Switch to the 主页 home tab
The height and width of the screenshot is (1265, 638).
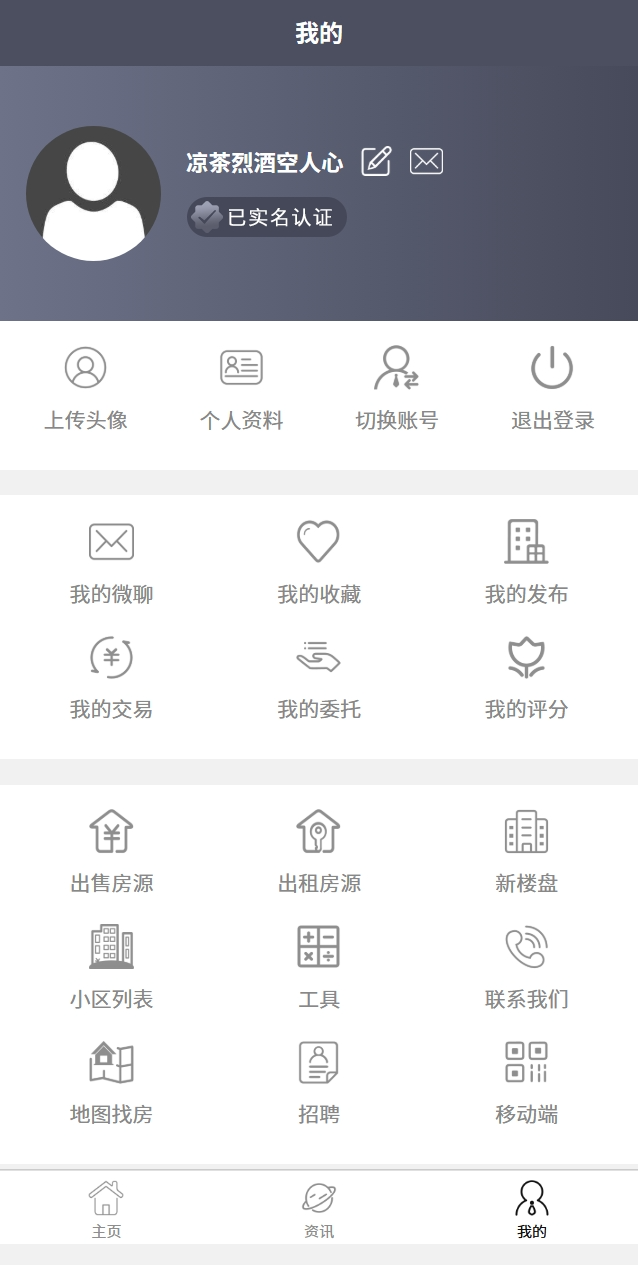tap(106, 1210)
